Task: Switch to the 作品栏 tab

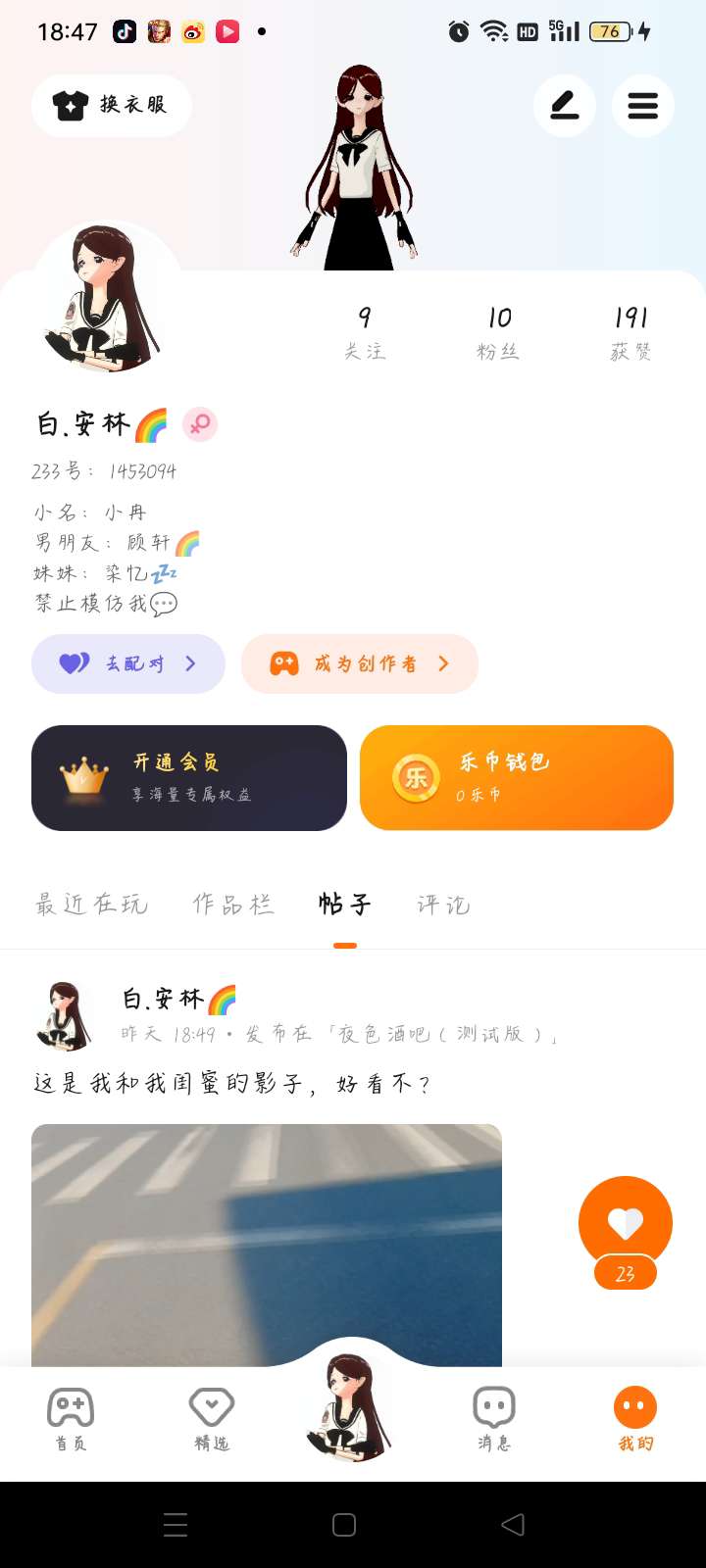Action: pos(233,904)
